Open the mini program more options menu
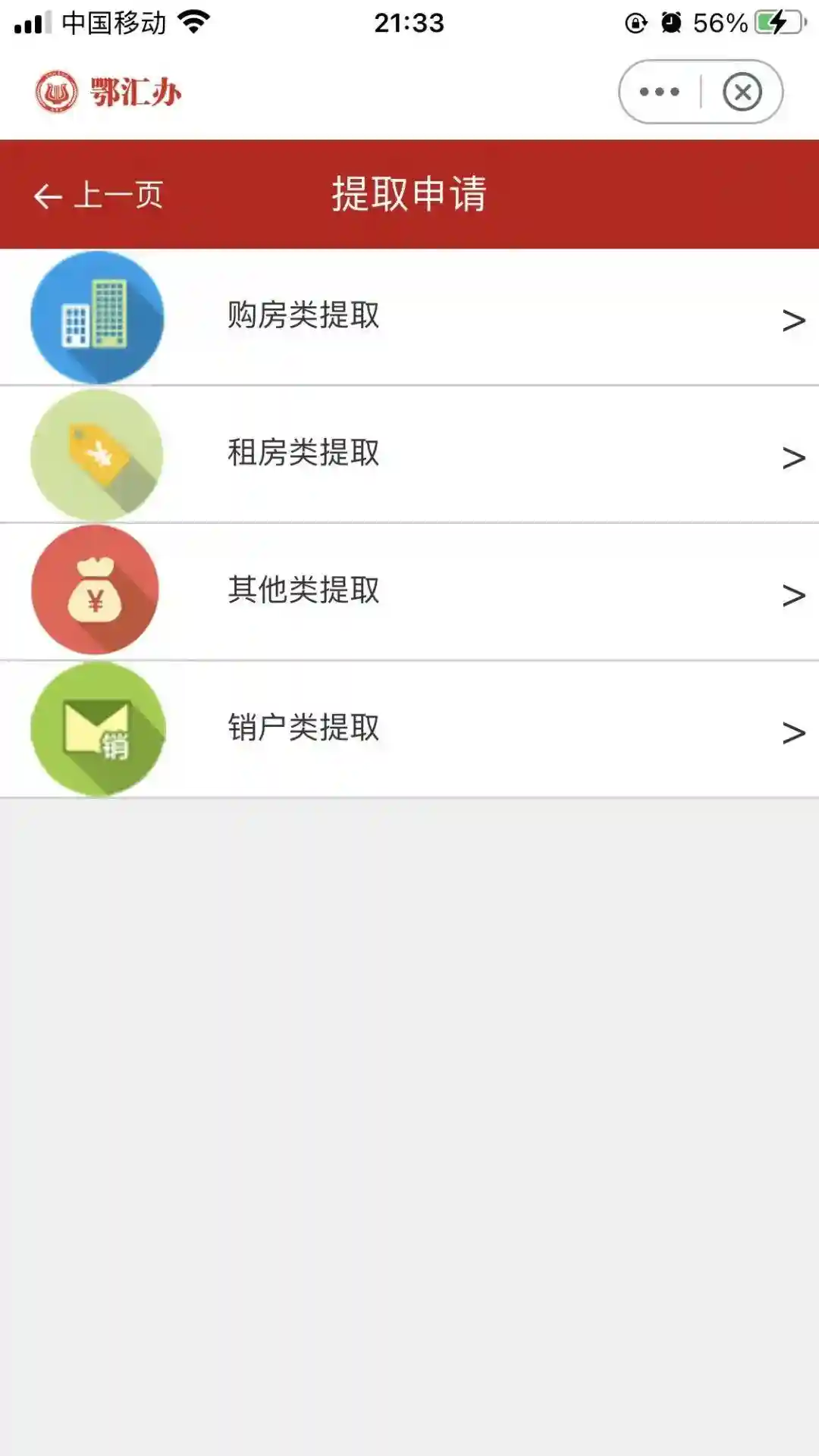 coord(659,92)
